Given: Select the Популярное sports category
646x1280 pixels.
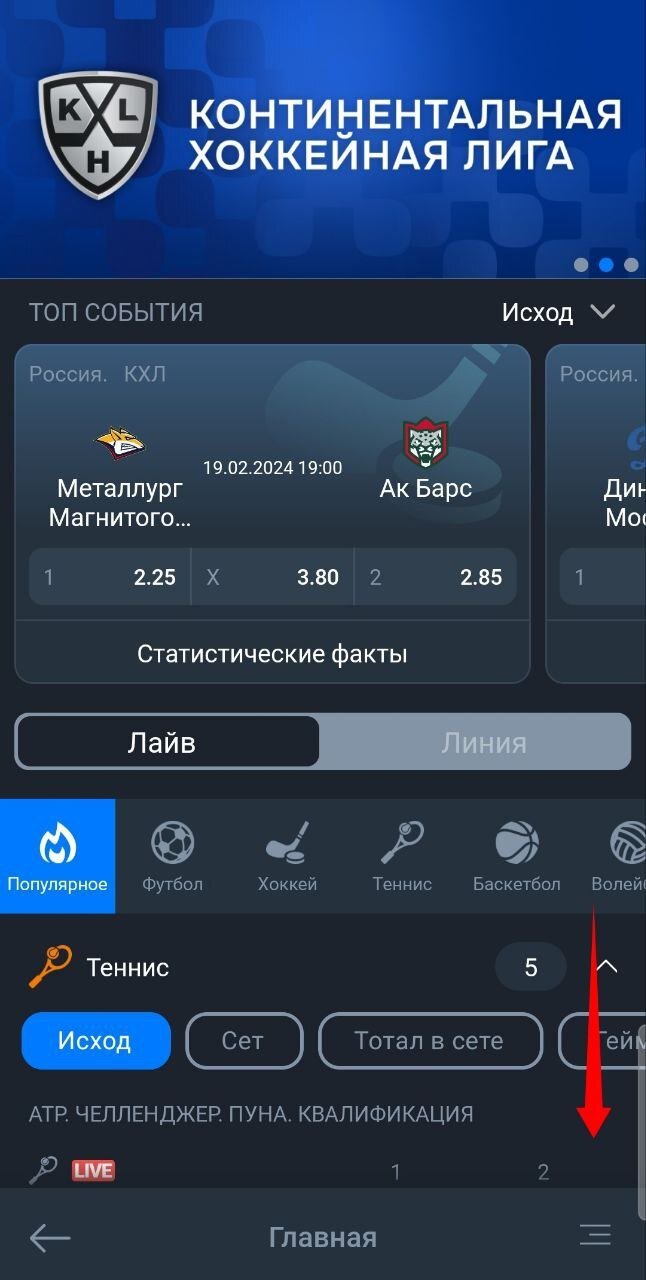Looking at the screenshot, I should (57, 856).
